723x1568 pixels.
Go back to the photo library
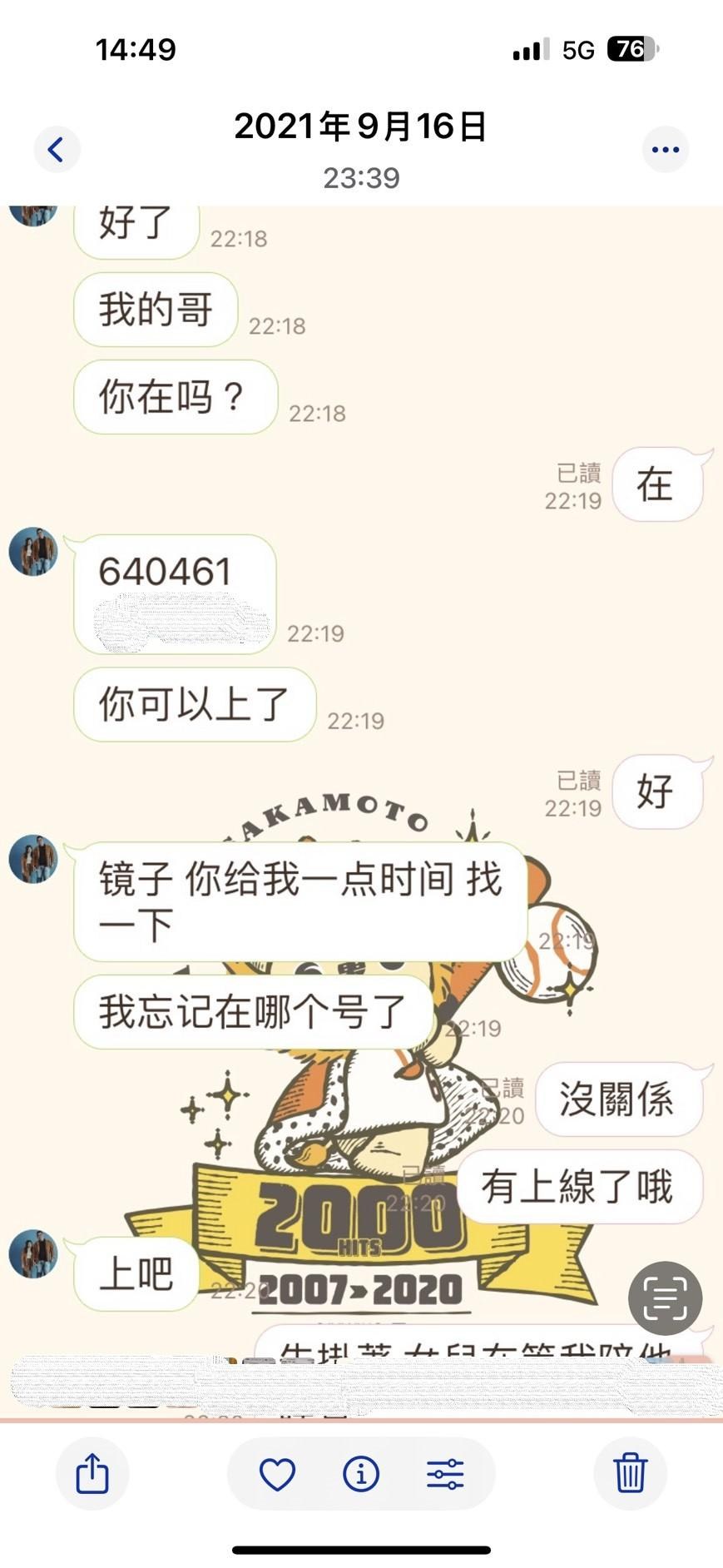click(x=57, y=150)
